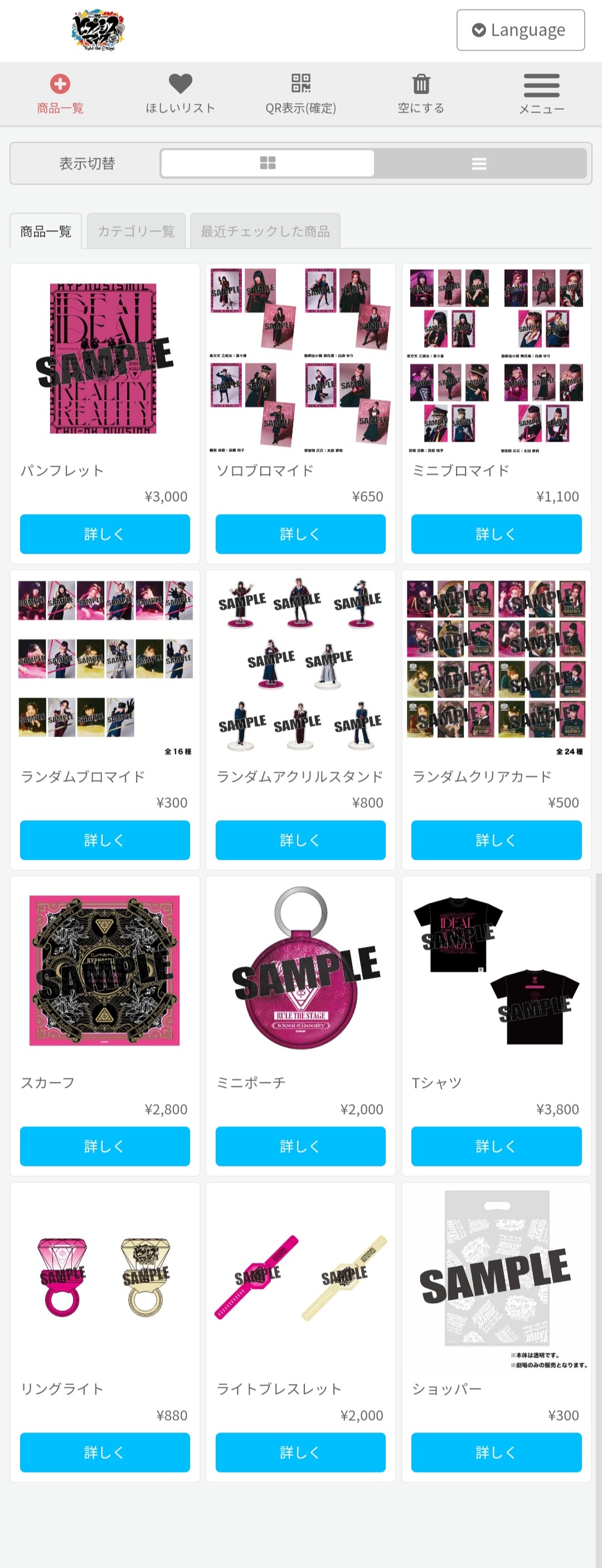Tap 詳しく under リングライト
602x1568 pixels.
[x=105, y=1453]
